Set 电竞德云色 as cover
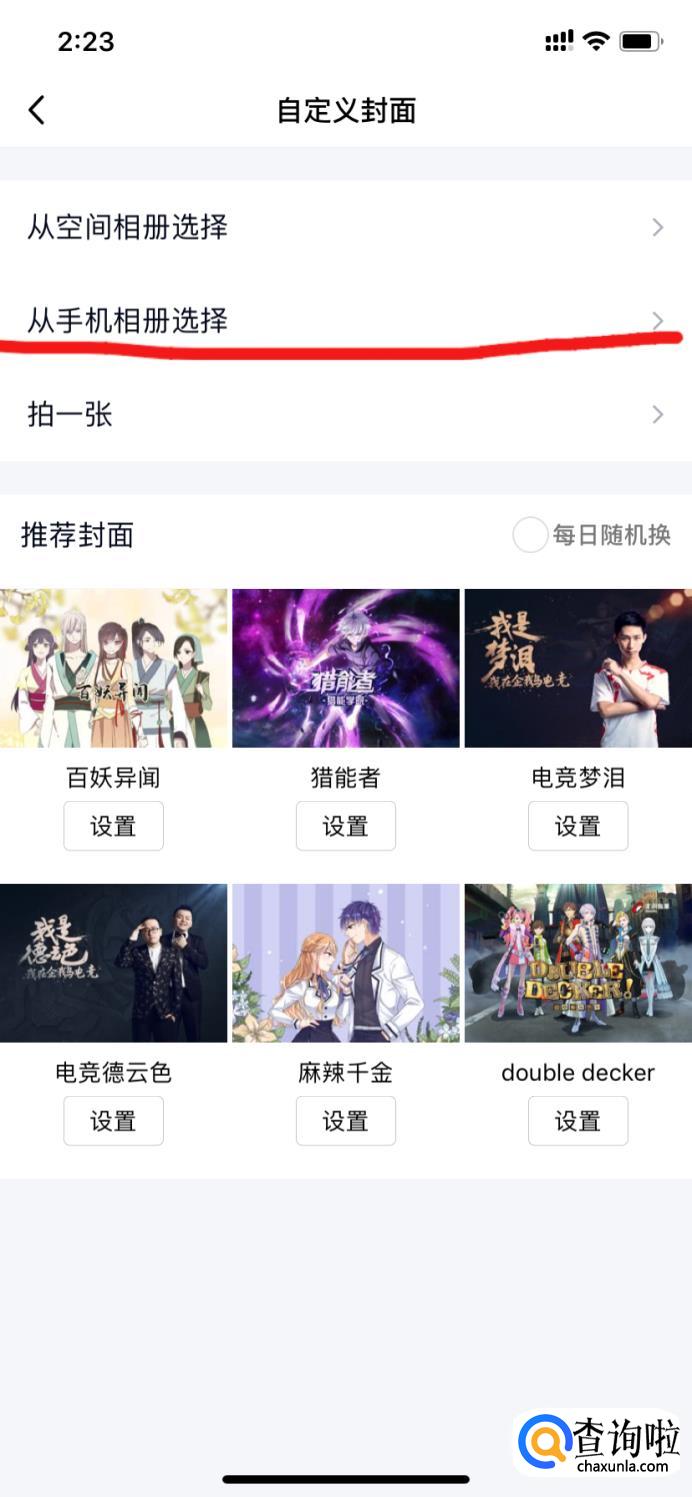This screenshot has width=692, height=1497. coord(113,1121)
